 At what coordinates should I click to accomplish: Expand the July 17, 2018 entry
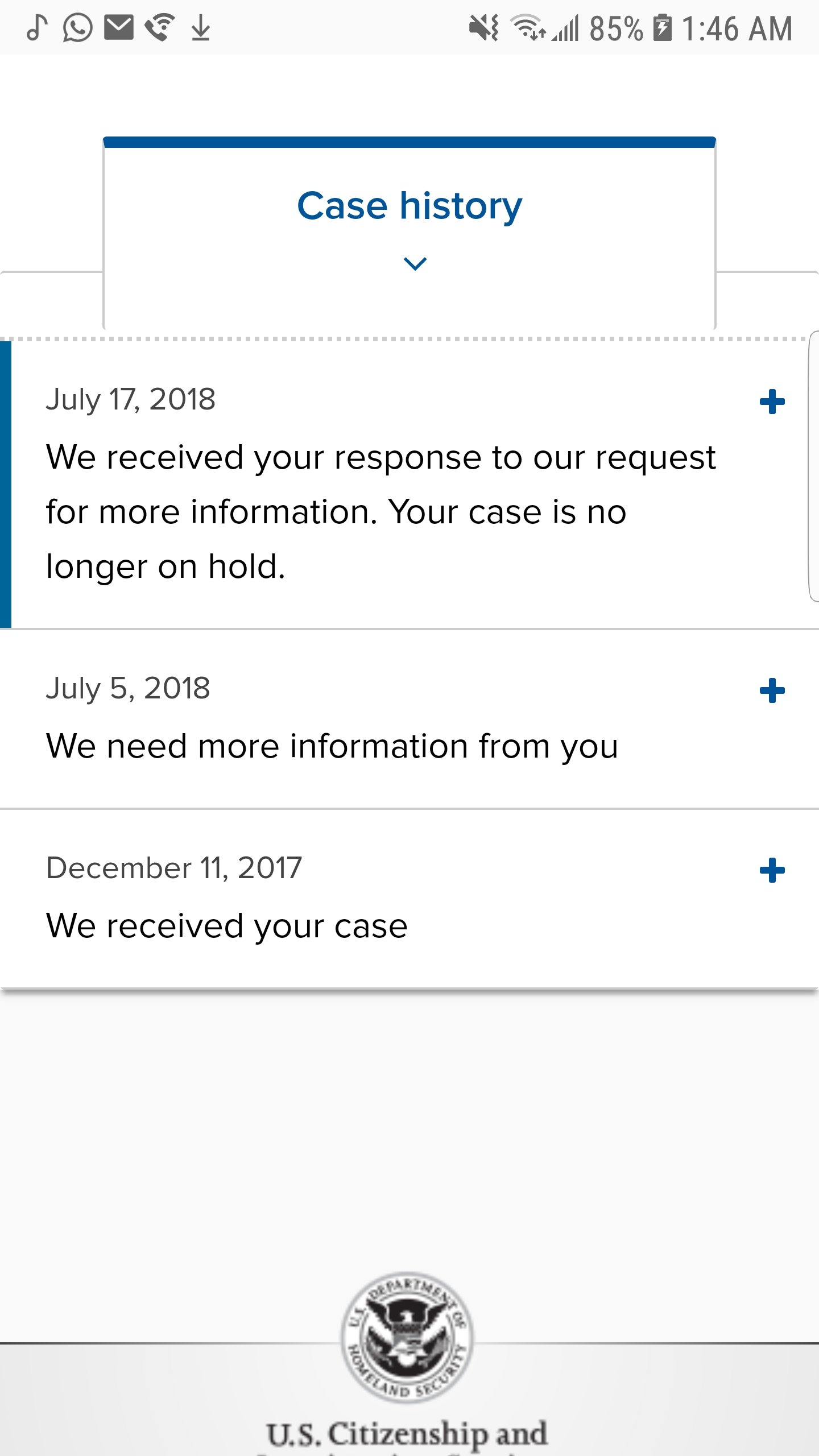772,402
